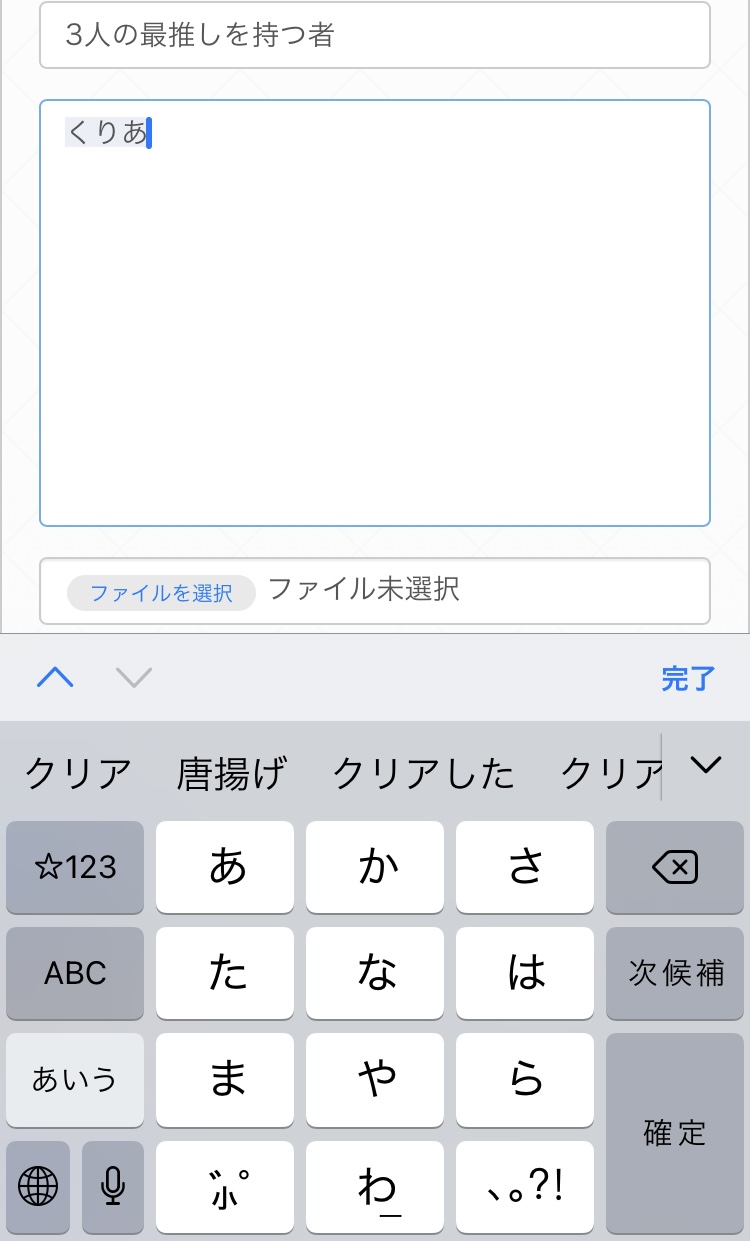This screenshot has width=750, height=1241.
Task: Tap 完了 to dismiss the keyboard
Action: click(x=688, y=679)
